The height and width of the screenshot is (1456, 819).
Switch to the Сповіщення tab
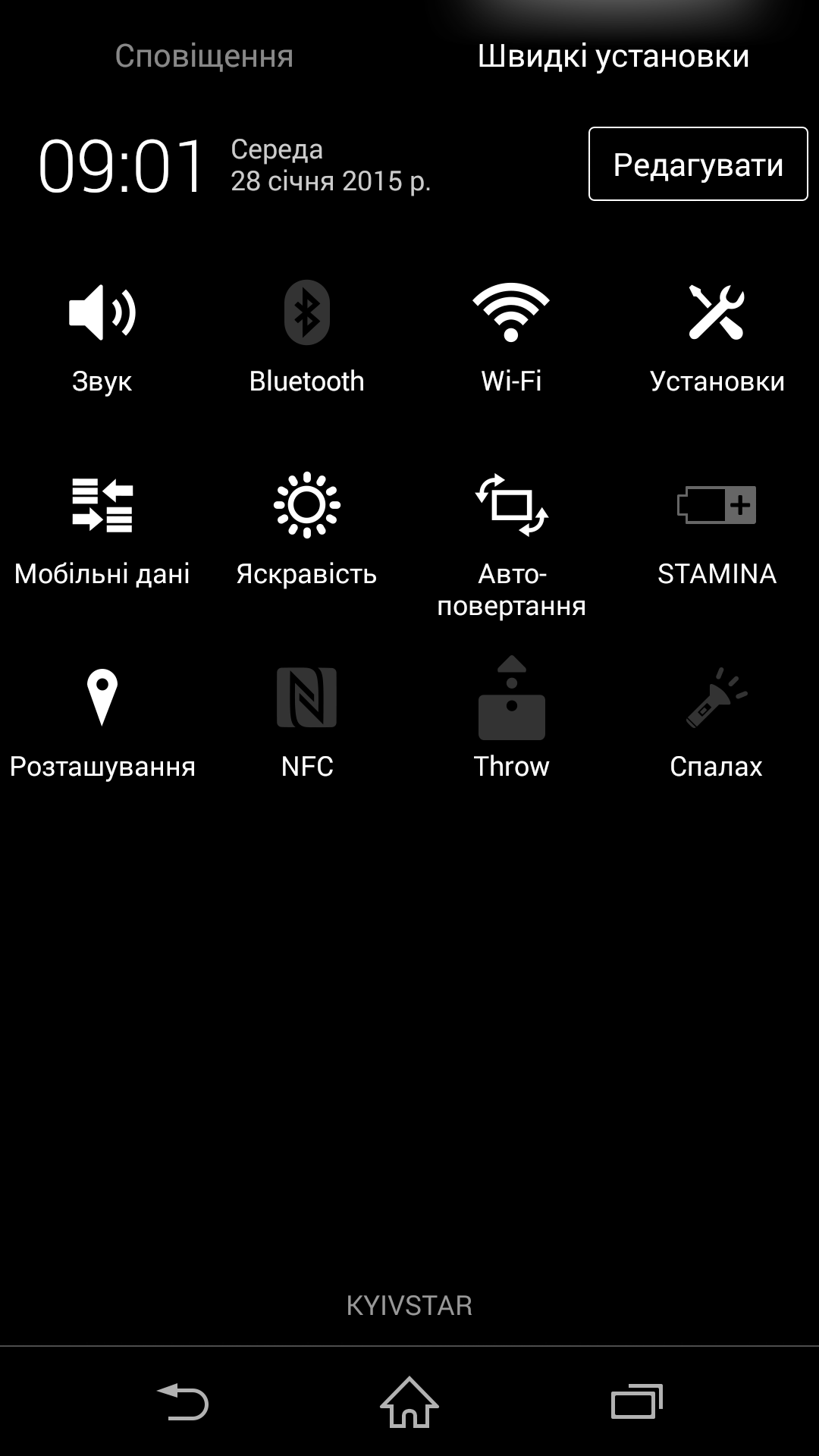click(204, 56)
